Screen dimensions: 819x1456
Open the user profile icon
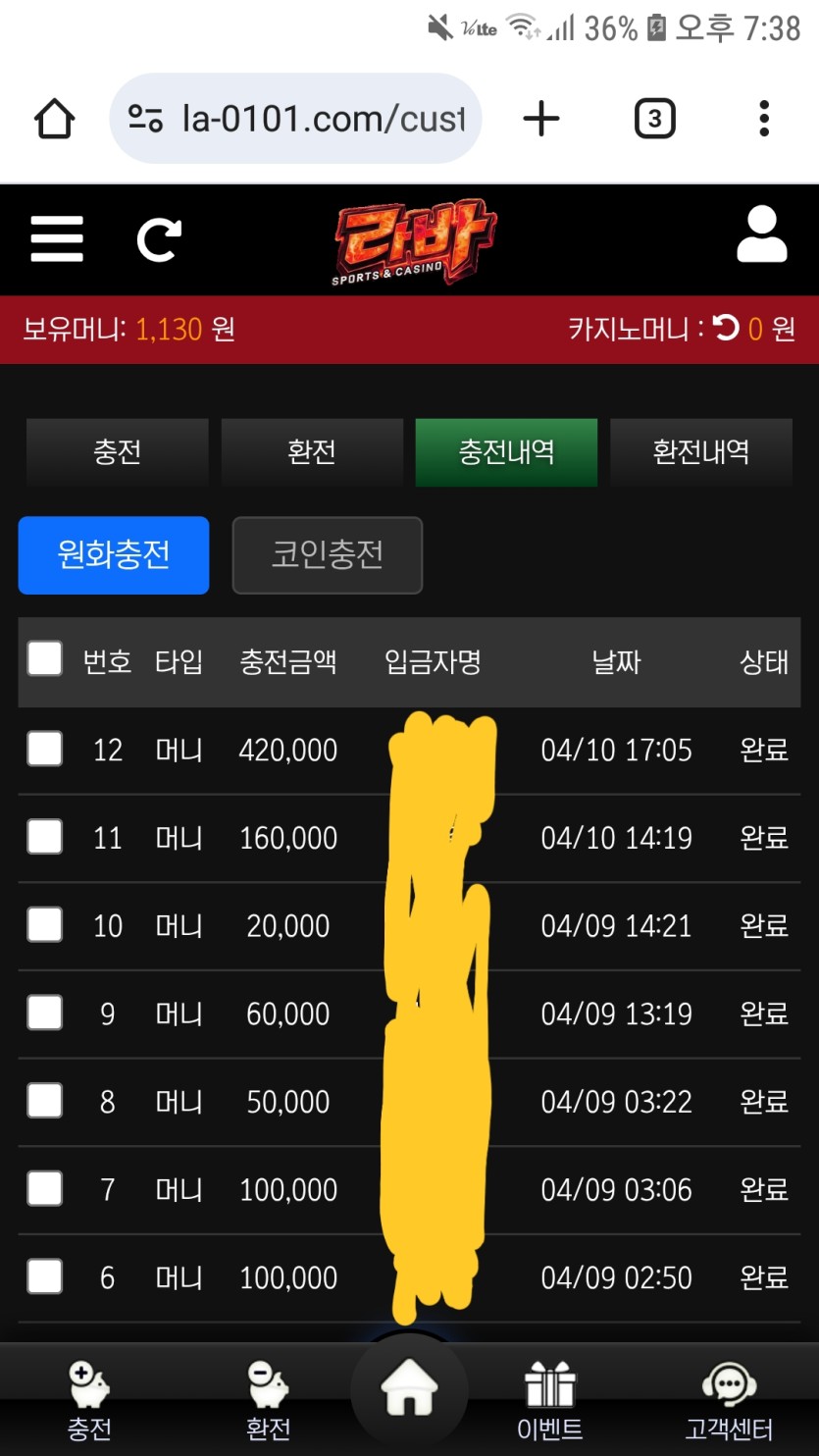tap(761, 235)
